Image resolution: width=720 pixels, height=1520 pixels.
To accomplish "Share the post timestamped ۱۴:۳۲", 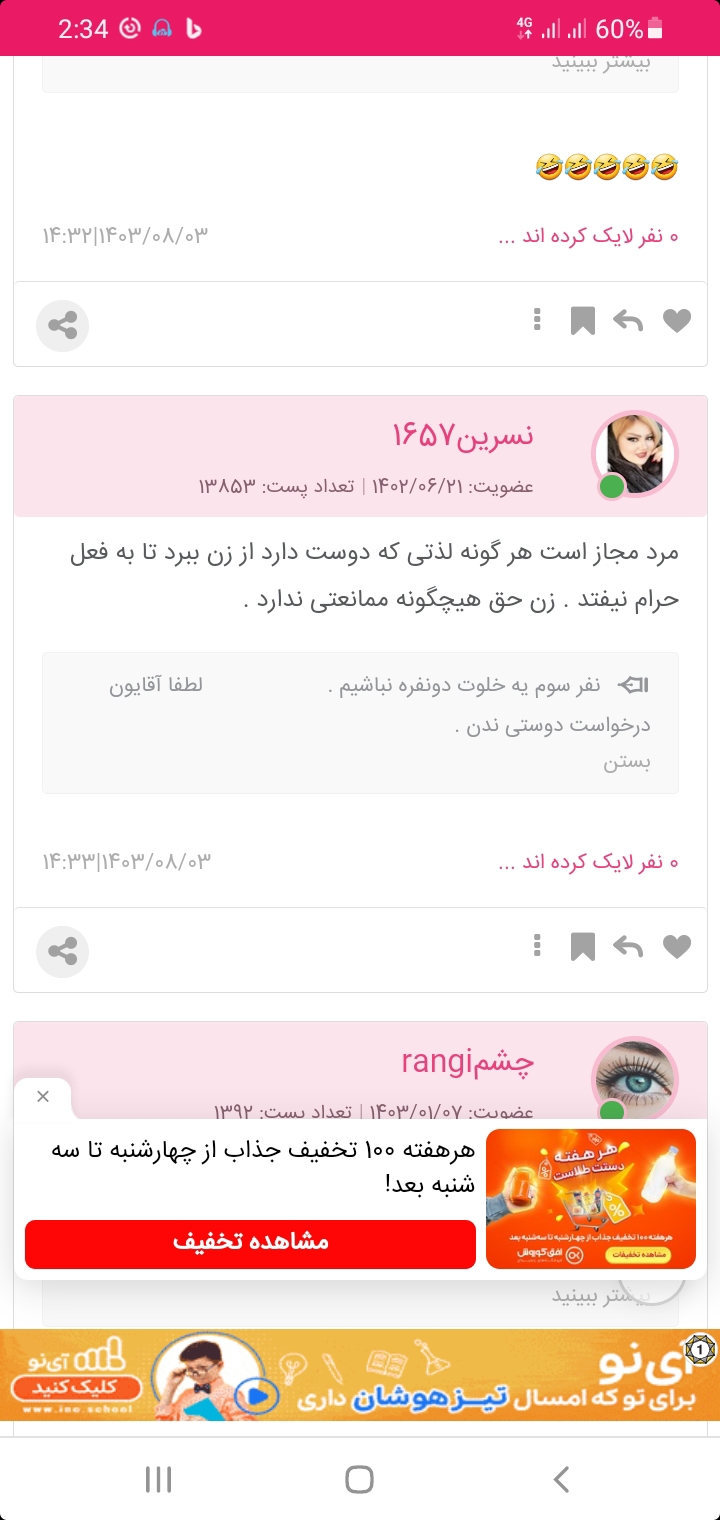I will click(x=63, y=326).
